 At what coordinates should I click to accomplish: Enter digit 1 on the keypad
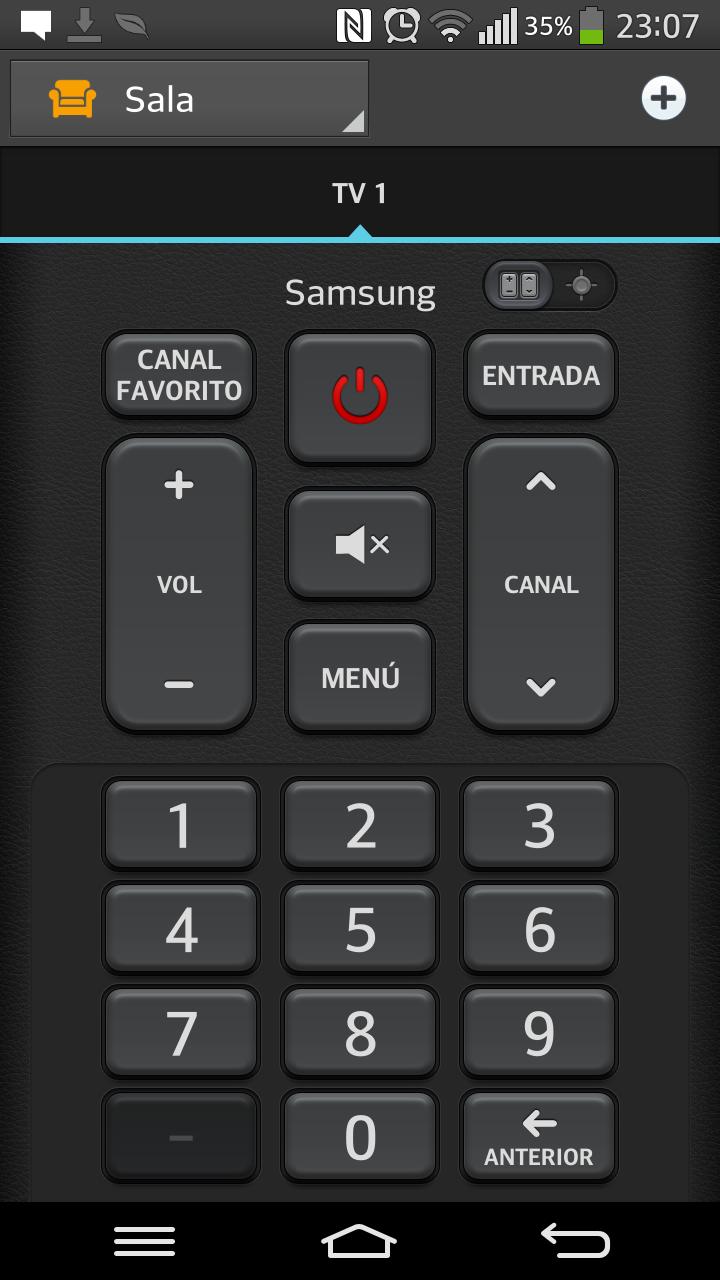pyautogui.click(x=180, y=825)
